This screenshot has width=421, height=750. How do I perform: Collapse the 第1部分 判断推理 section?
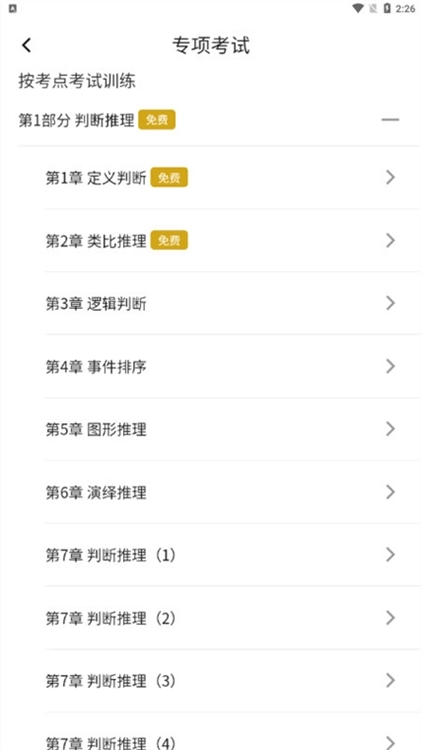390,120
